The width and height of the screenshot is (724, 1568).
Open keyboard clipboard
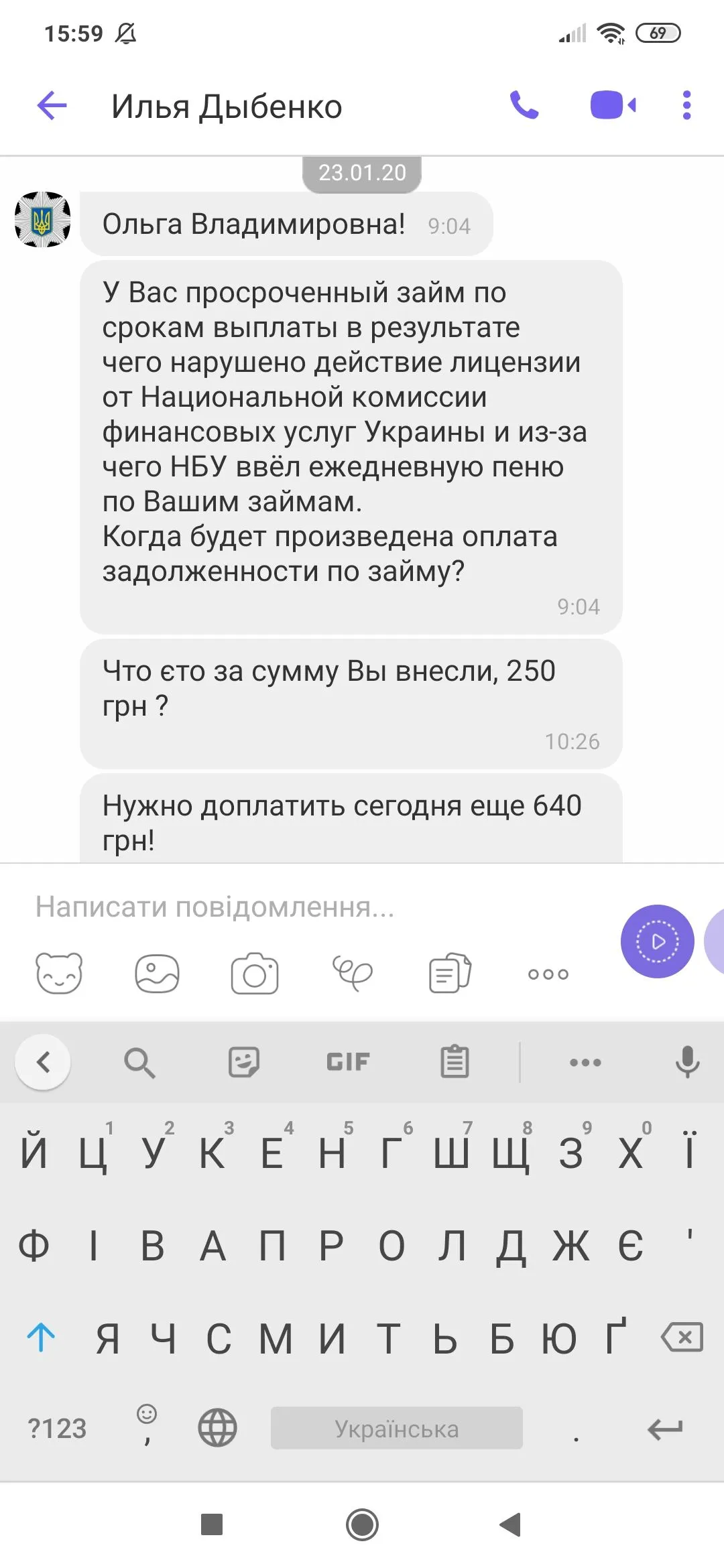point(455,1062)
